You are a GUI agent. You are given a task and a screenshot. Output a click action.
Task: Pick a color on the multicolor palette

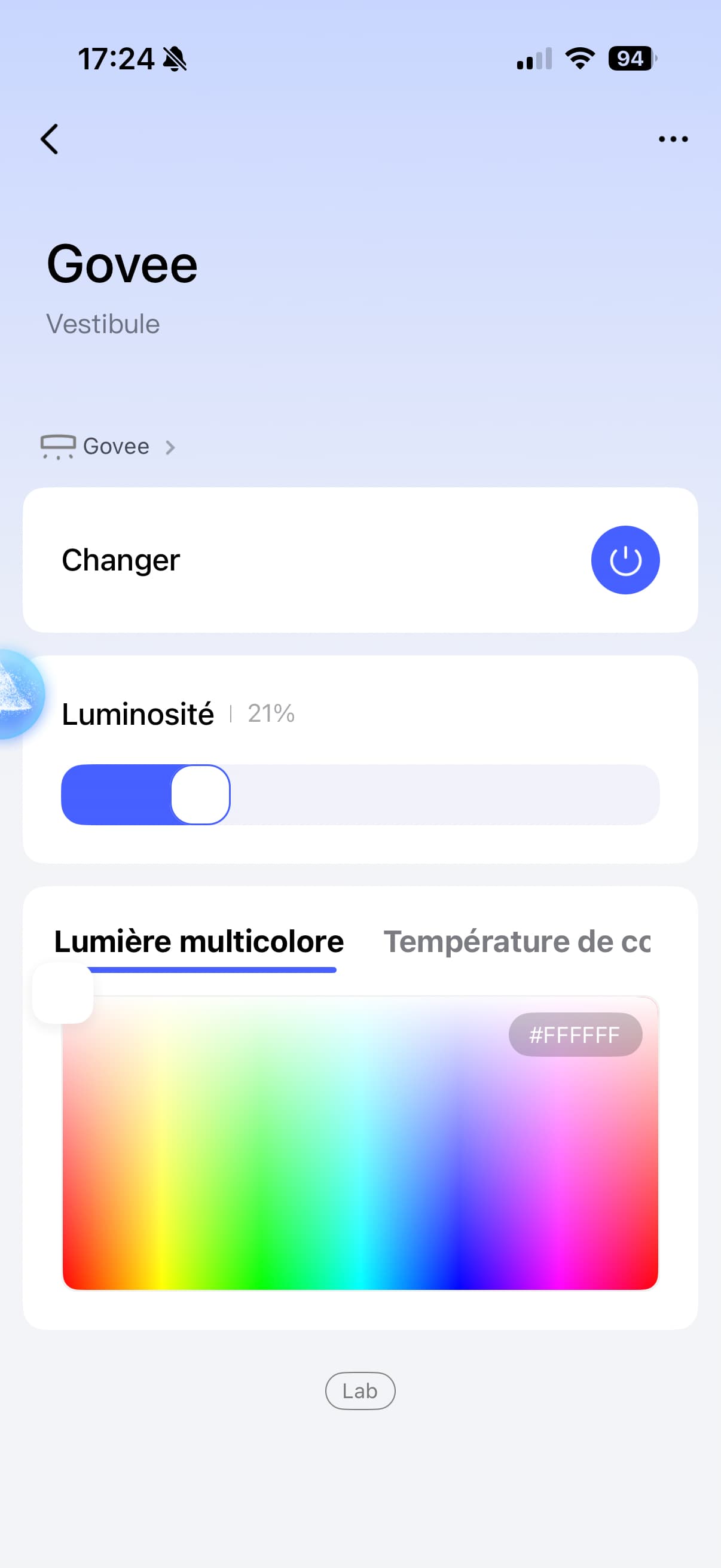coord(360,1157)
